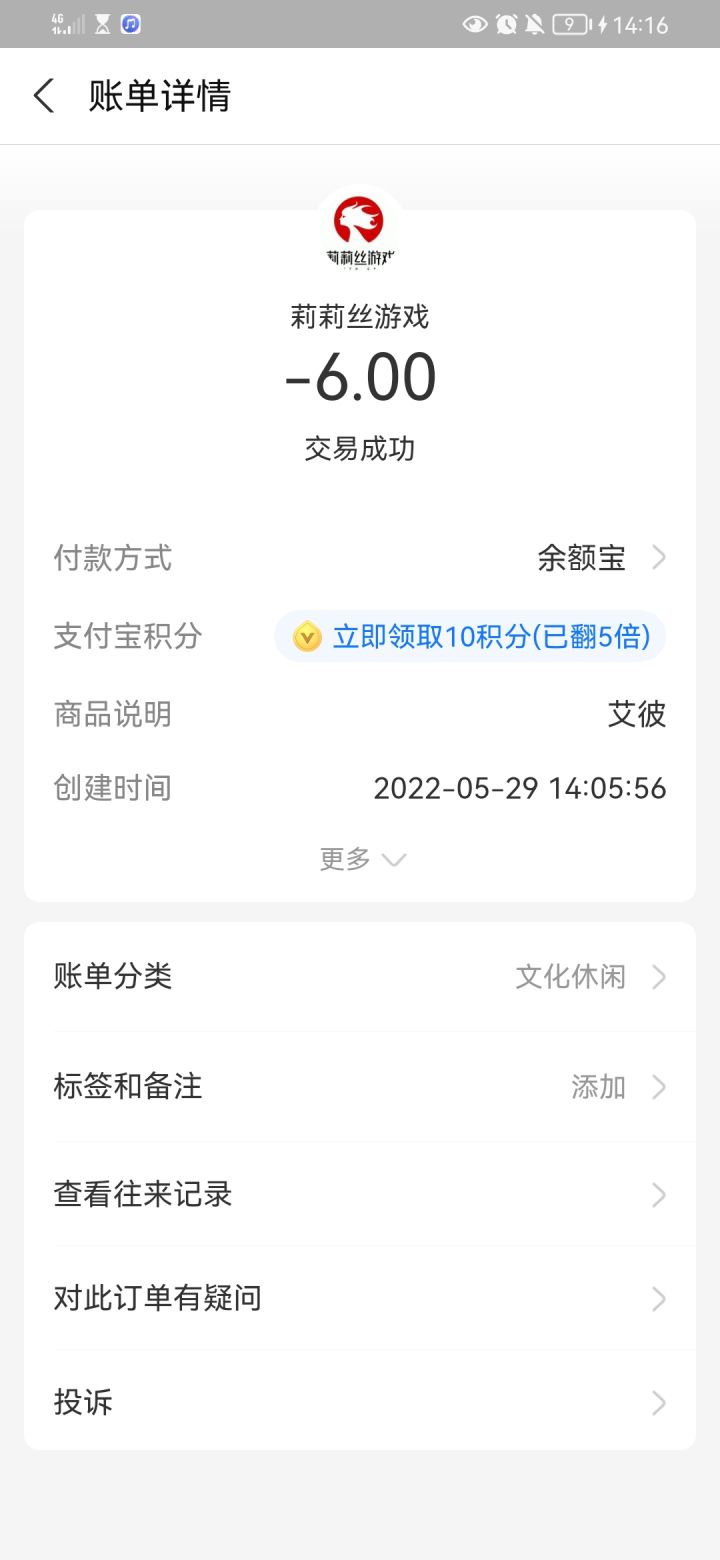Select 投诉 to file a complaint
Viewport: 720px width, 1560px height.
[360, 1403]
